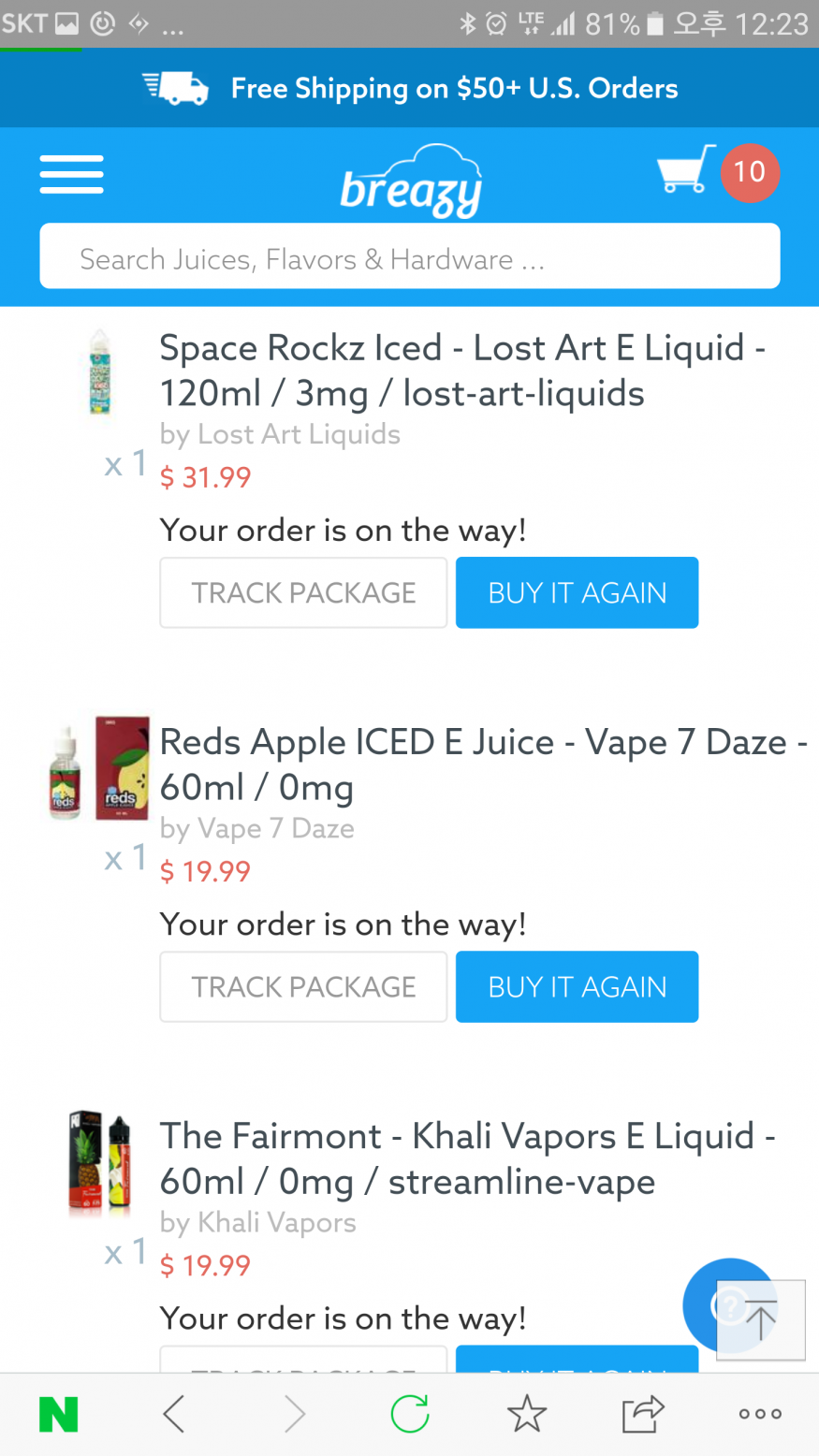Screen dimensions: 819x1456
Task: Open the hamburger menu
Action: point(71,175)
